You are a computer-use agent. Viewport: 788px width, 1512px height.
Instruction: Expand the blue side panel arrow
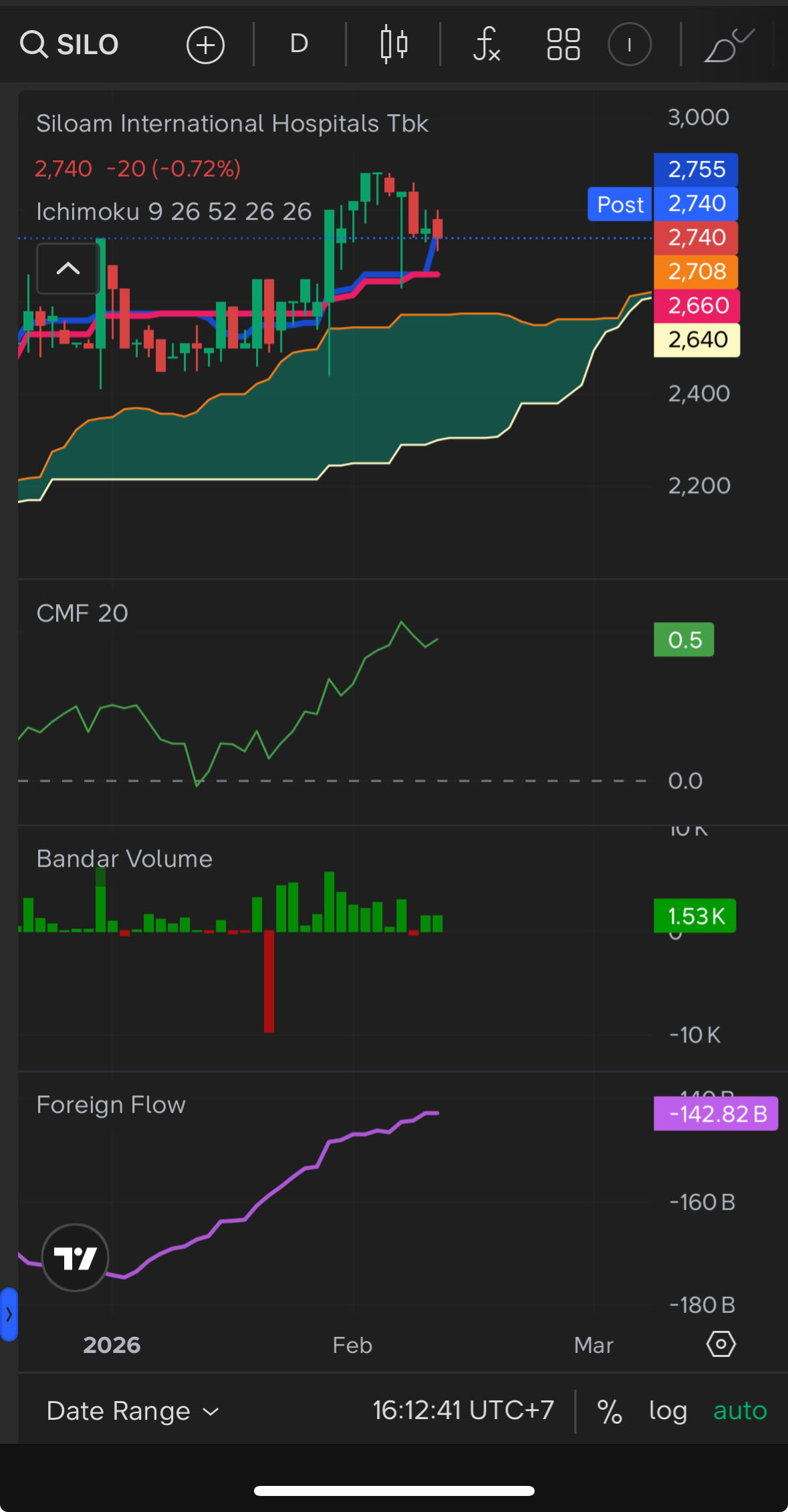[9, 1314]
